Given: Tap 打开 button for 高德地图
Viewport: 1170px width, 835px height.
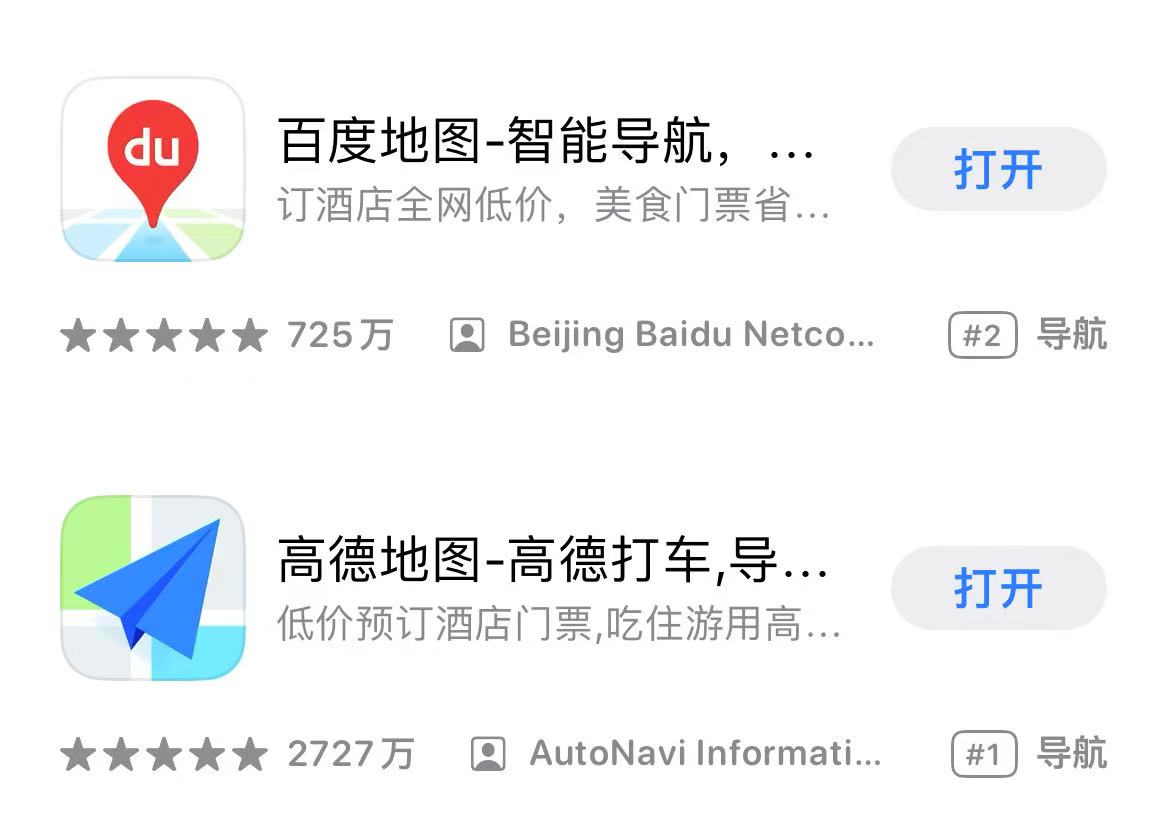Looking at the screenshot, I should click(x=998, y=588).
